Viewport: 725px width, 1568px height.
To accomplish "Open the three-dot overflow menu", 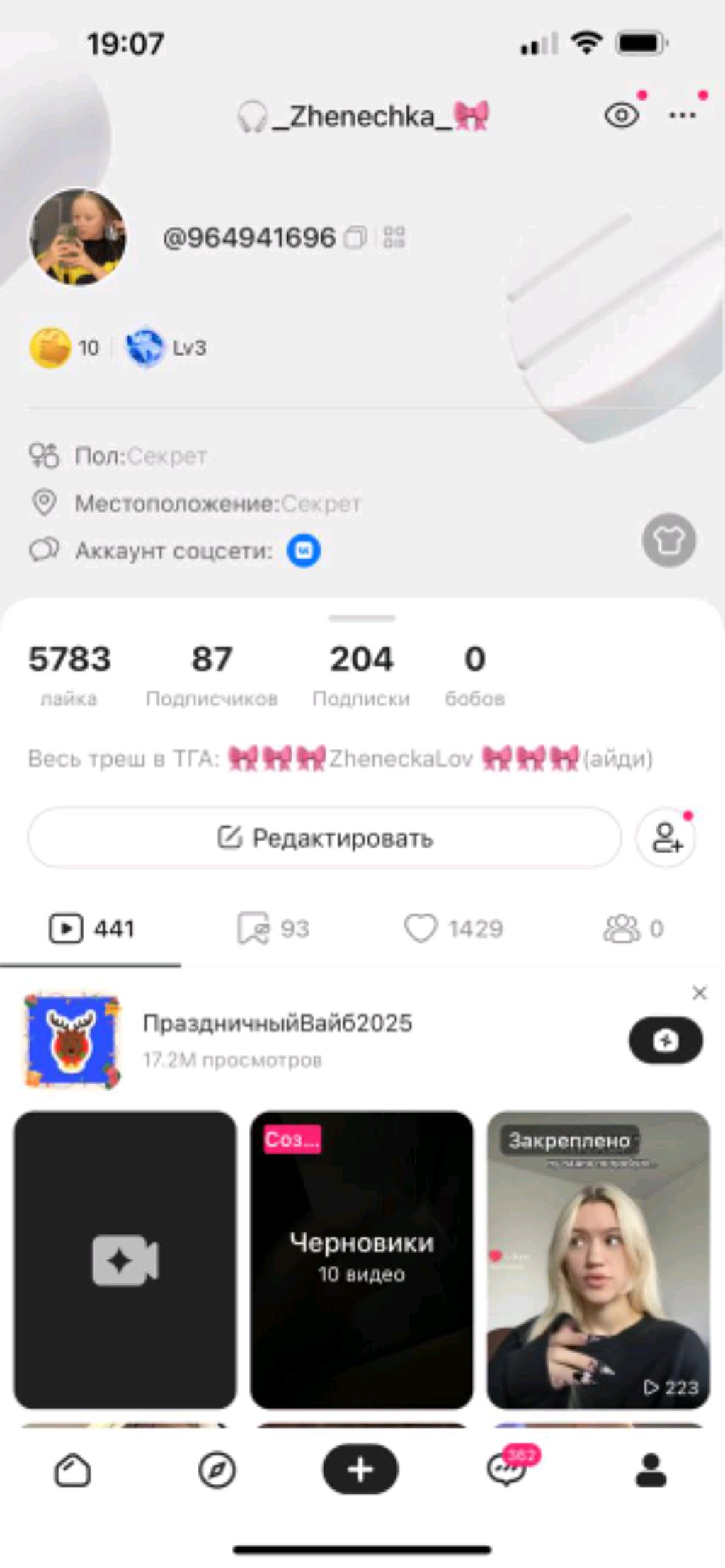I will (682, 115).
